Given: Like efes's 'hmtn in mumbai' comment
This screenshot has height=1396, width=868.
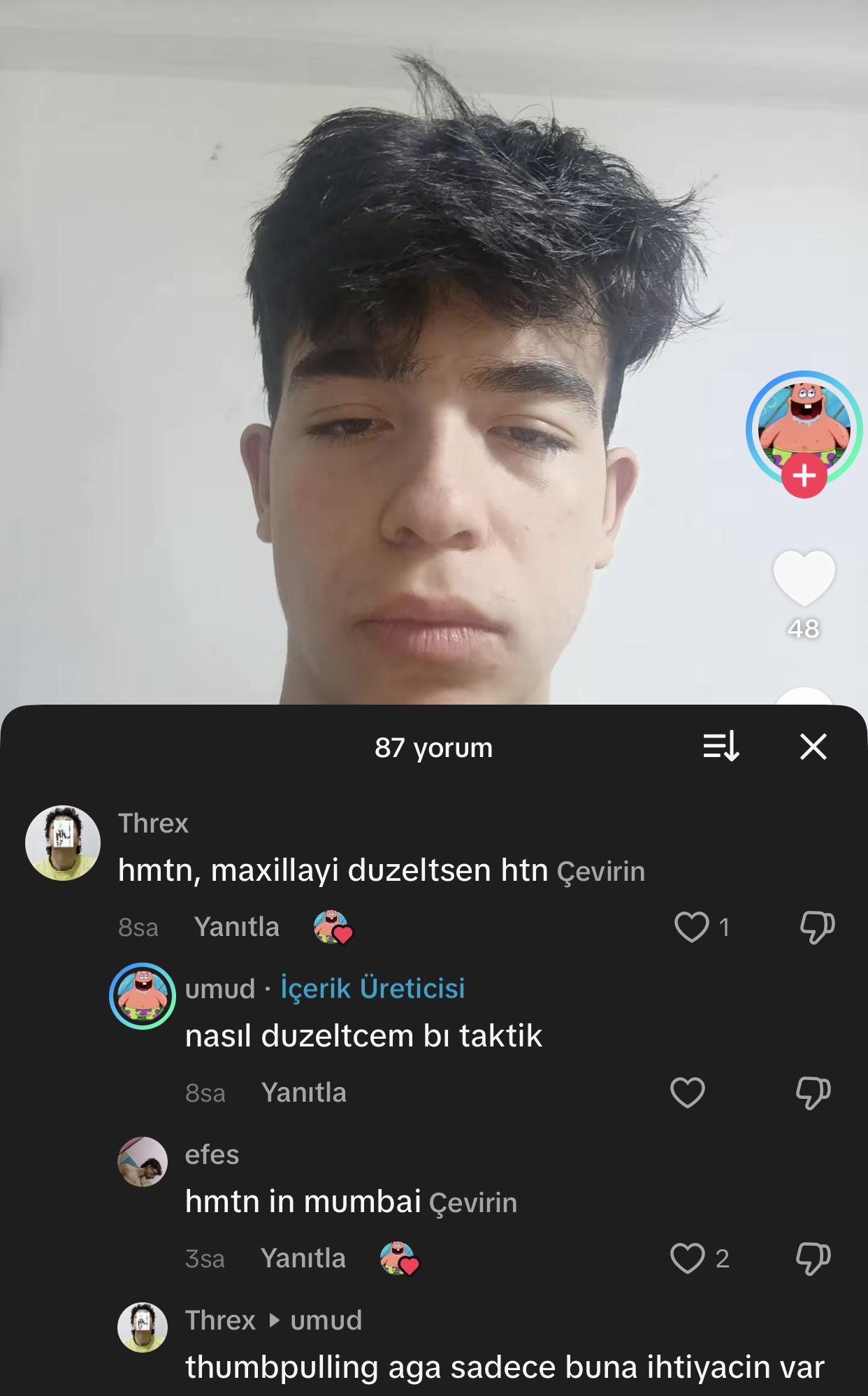Looking at the screenshot, I should [687, 1258].
